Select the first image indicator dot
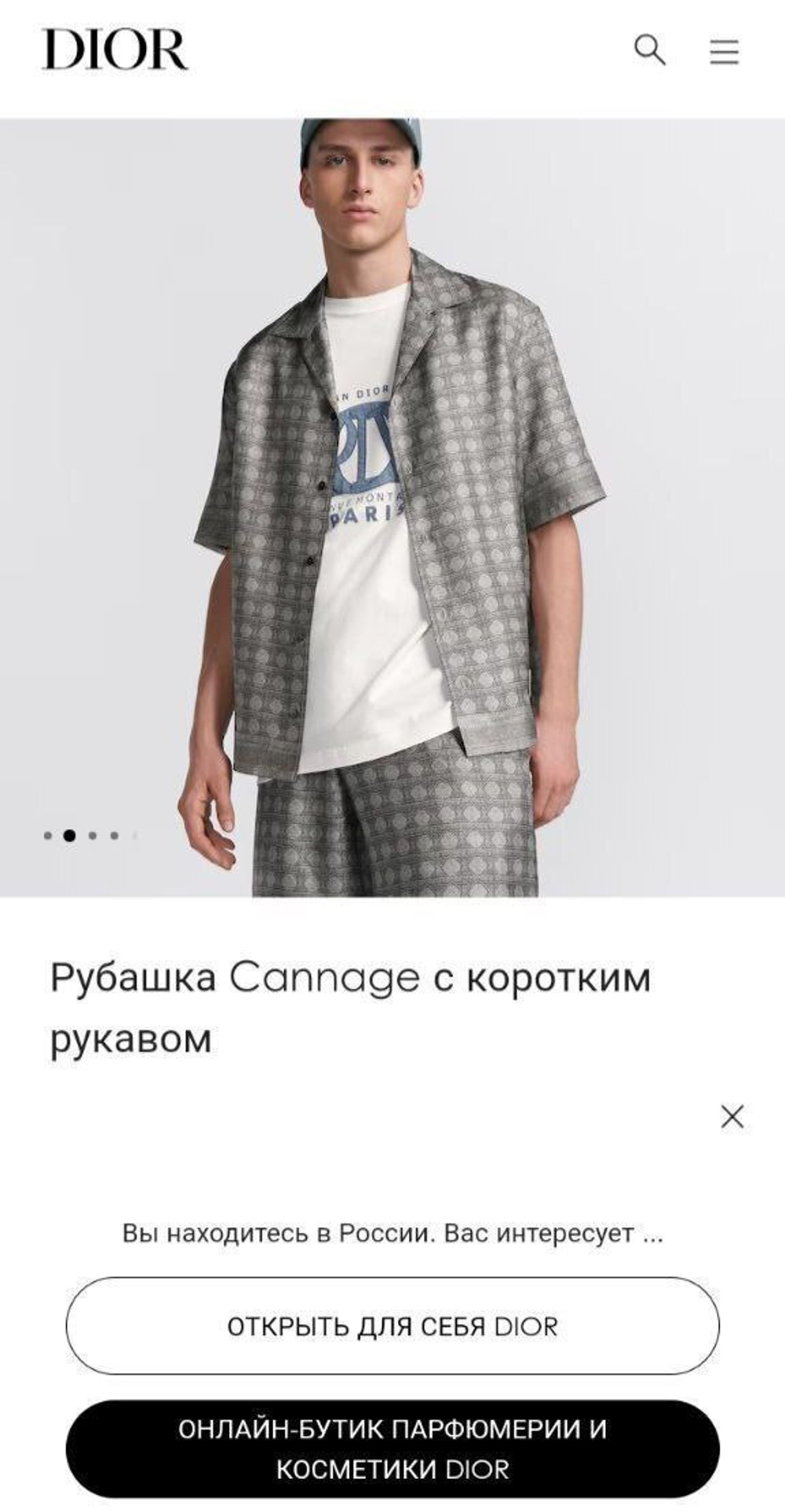Viewport: 785px width, 1512px height. [48, 836]
